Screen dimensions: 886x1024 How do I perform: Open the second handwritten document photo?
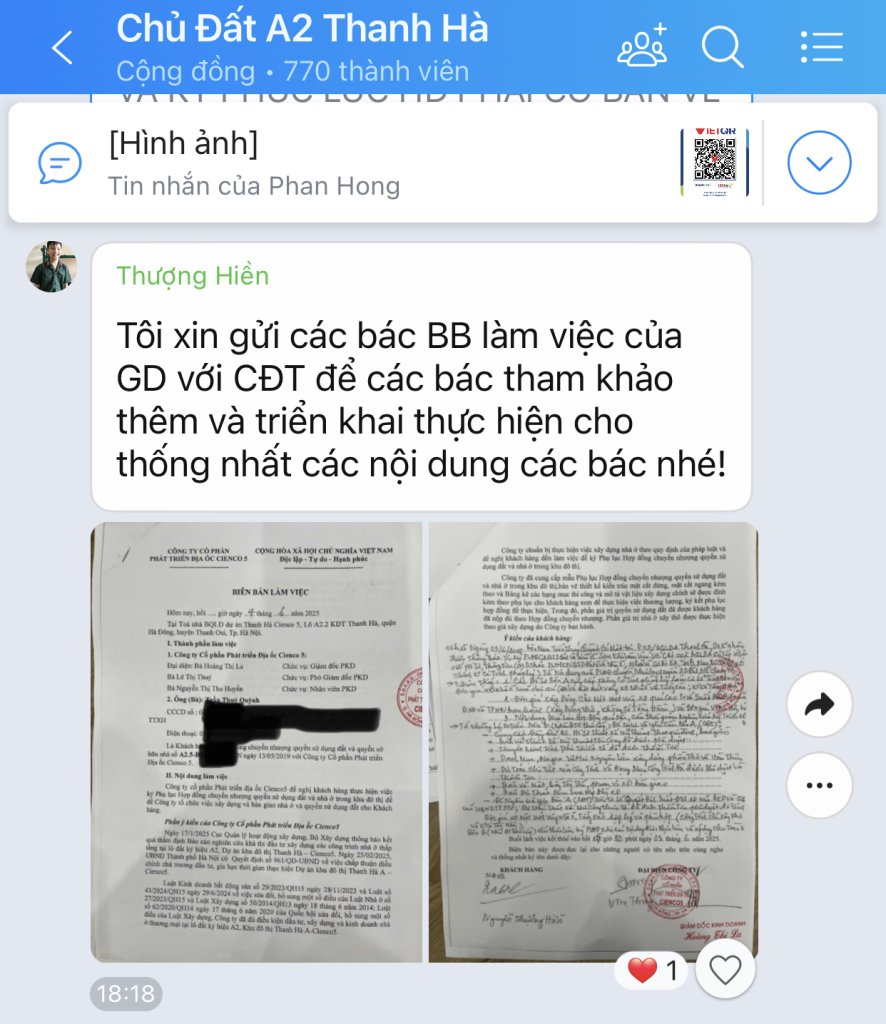[593, 741]
